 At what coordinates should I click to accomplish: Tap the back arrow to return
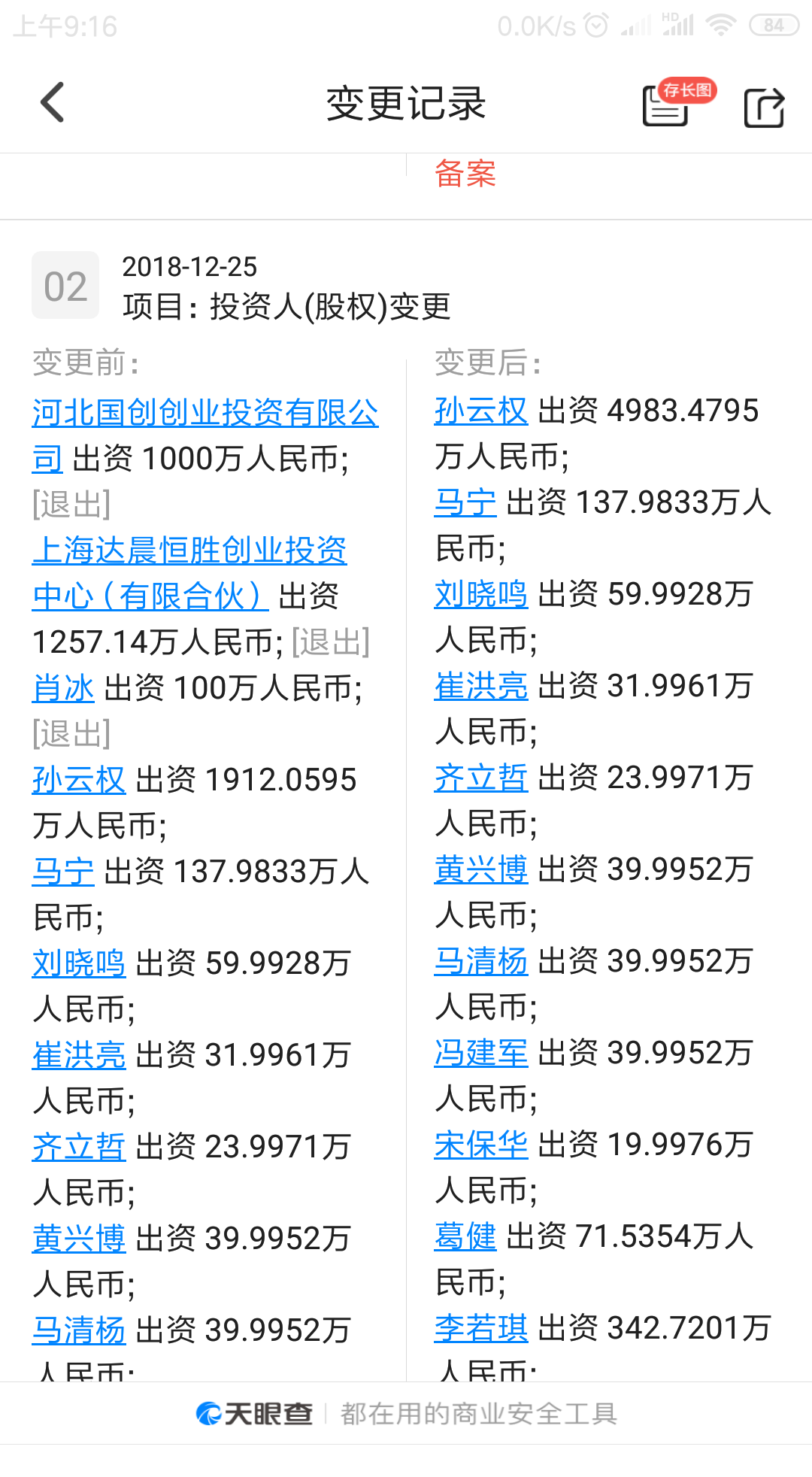[51, 102]
